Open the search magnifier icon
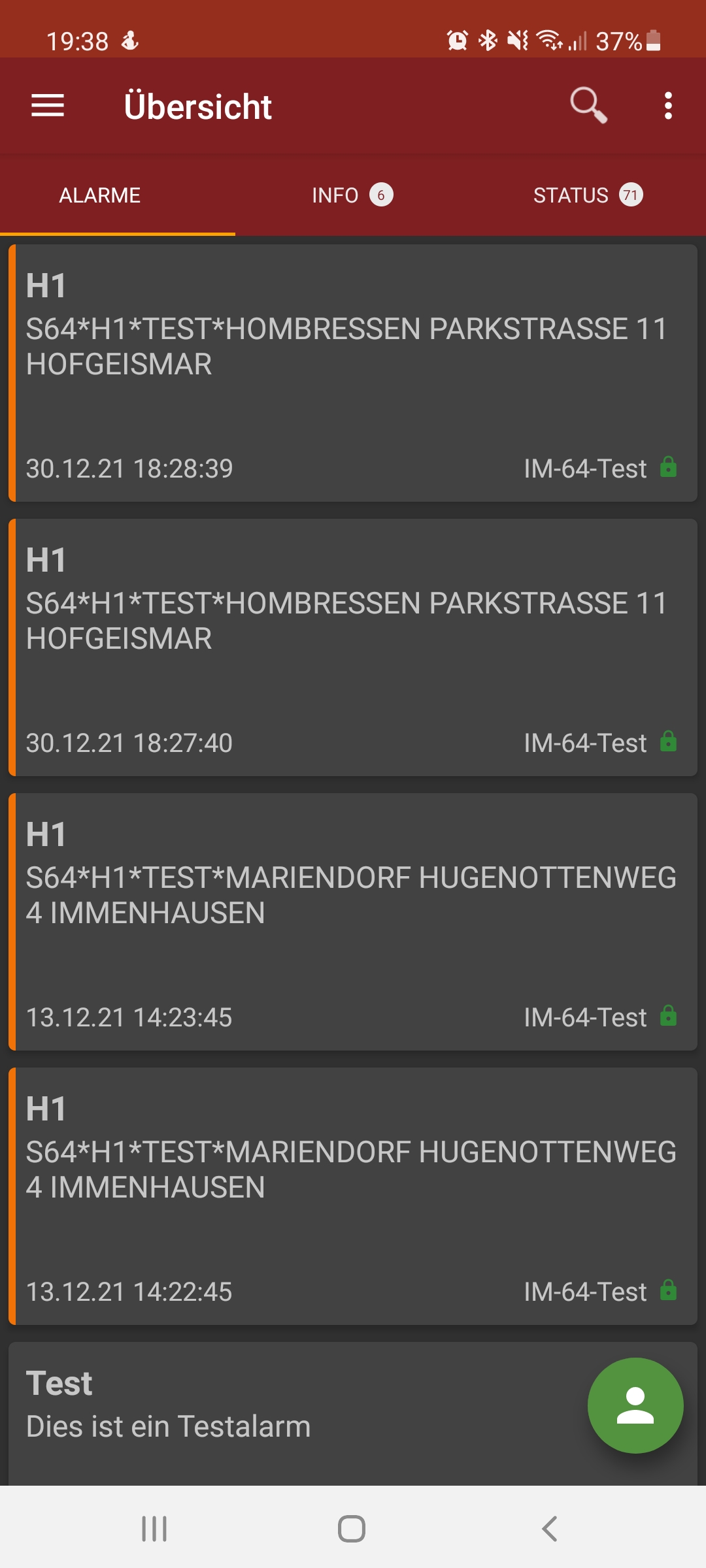The height and width of the screenshot is (1568, 706). click(x=588, y=105)
